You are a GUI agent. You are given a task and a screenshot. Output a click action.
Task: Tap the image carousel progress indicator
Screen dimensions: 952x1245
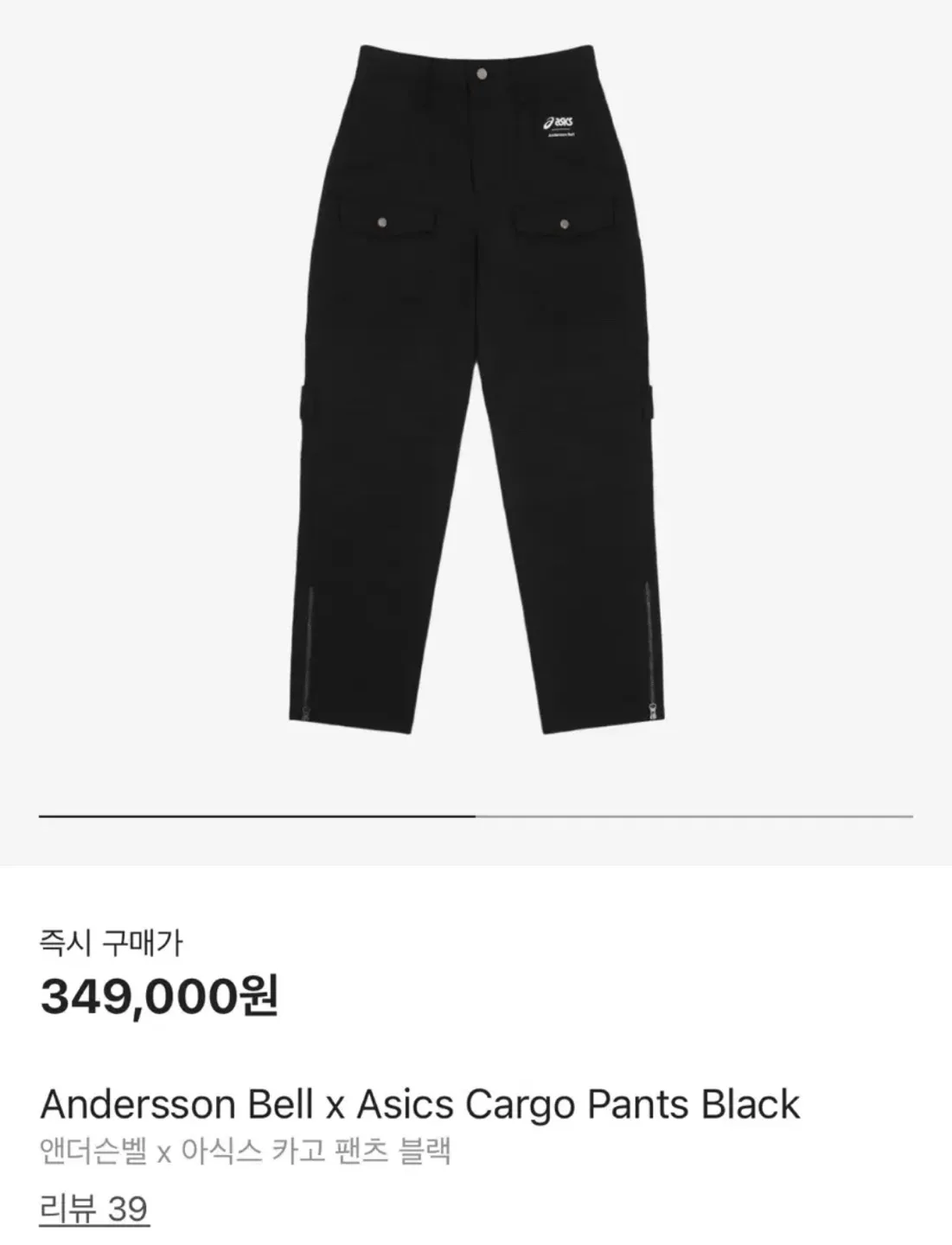(476, 815)
